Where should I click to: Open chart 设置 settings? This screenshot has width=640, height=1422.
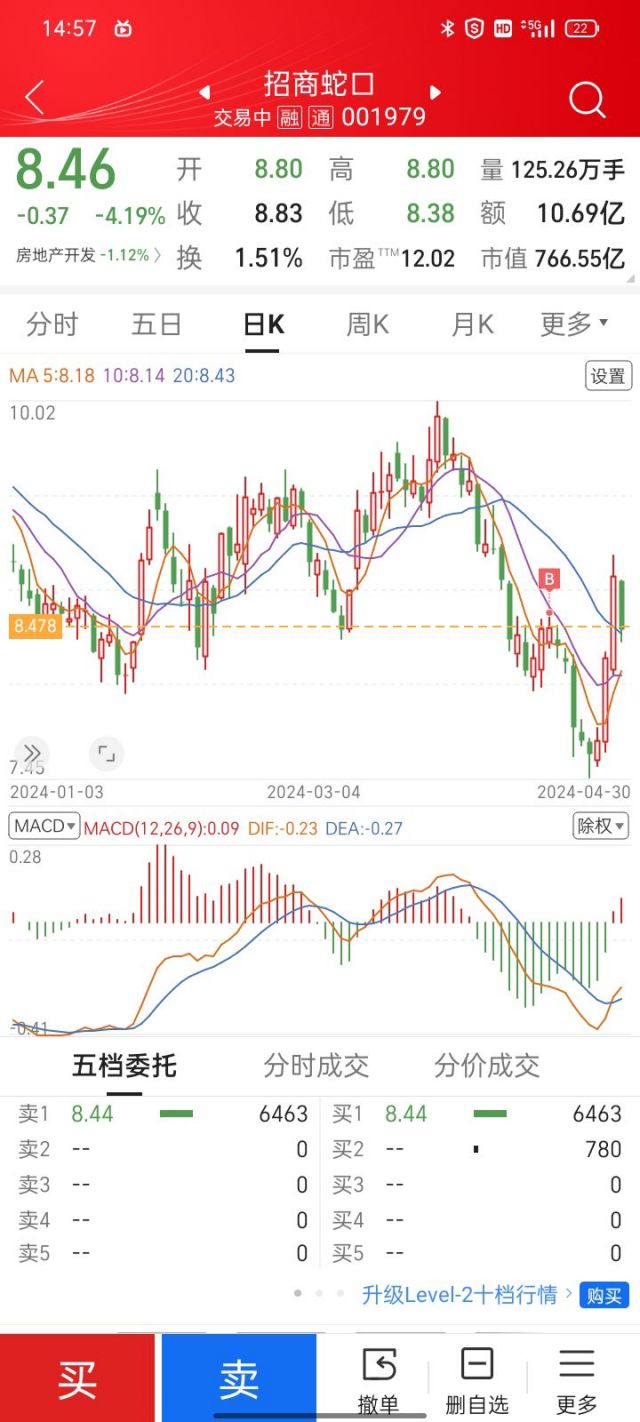tap(608, 376)
